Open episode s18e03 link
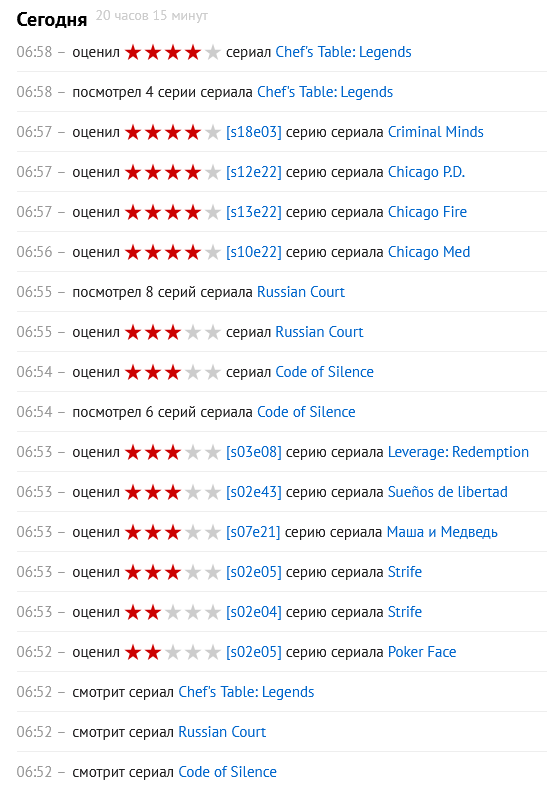 (254, 132)
